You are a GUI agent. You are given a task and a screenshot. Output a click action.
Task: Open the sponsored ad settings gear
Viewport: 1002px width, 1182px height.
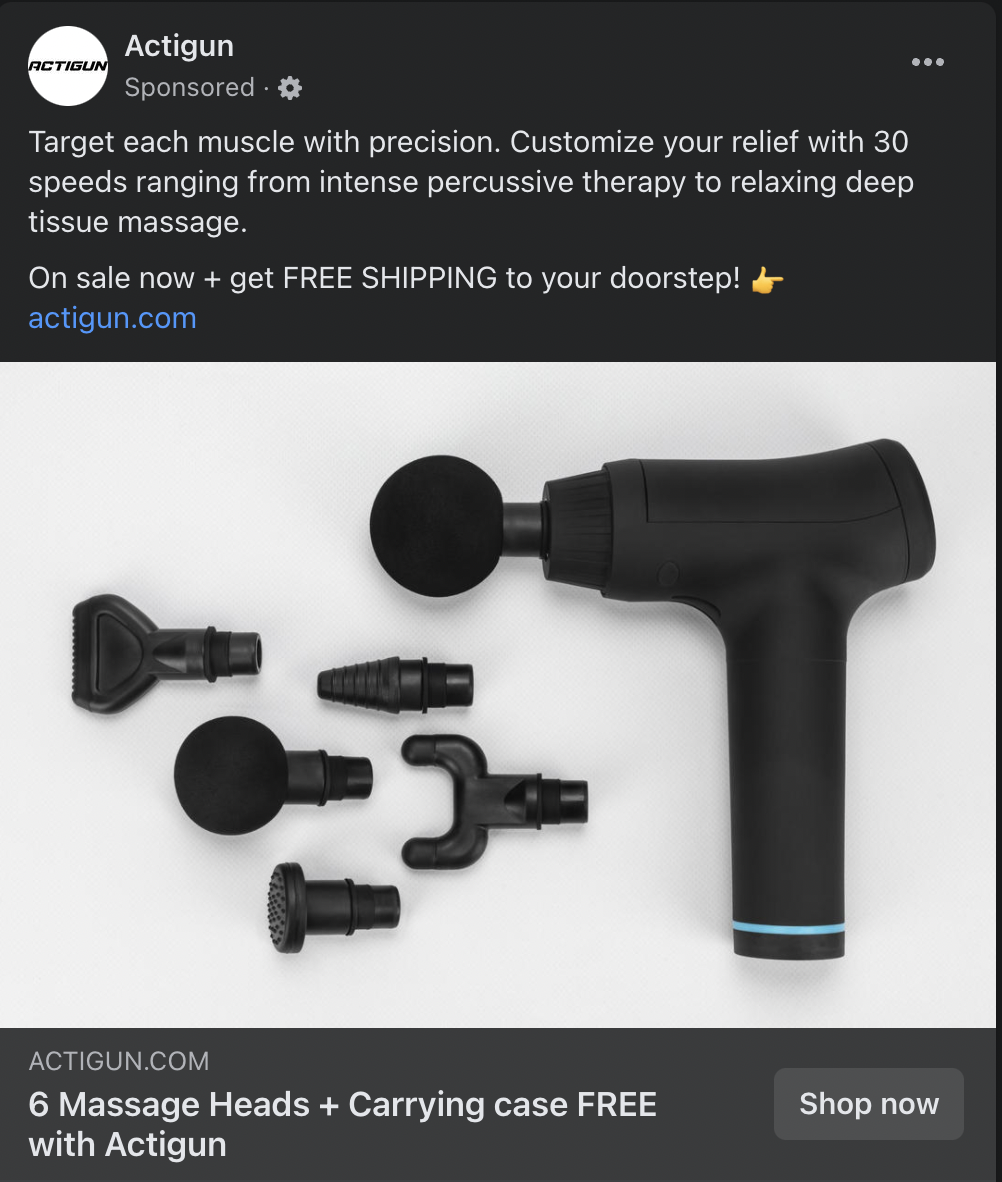(x=290, y=88)
